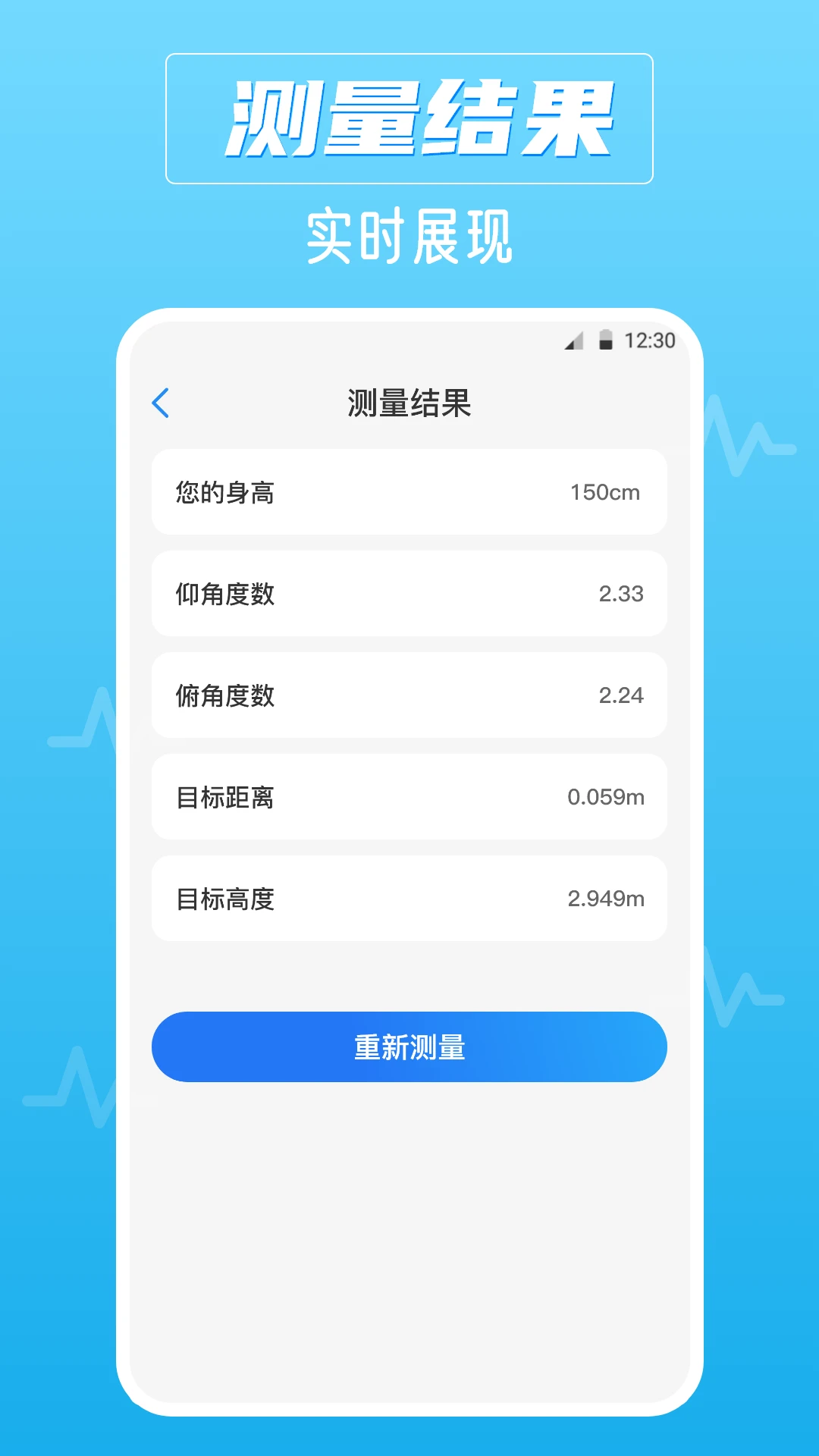Viewport: 819px width, 1456px height.
Task: Click the 测量结果 page title
Action: click(409, 404)
